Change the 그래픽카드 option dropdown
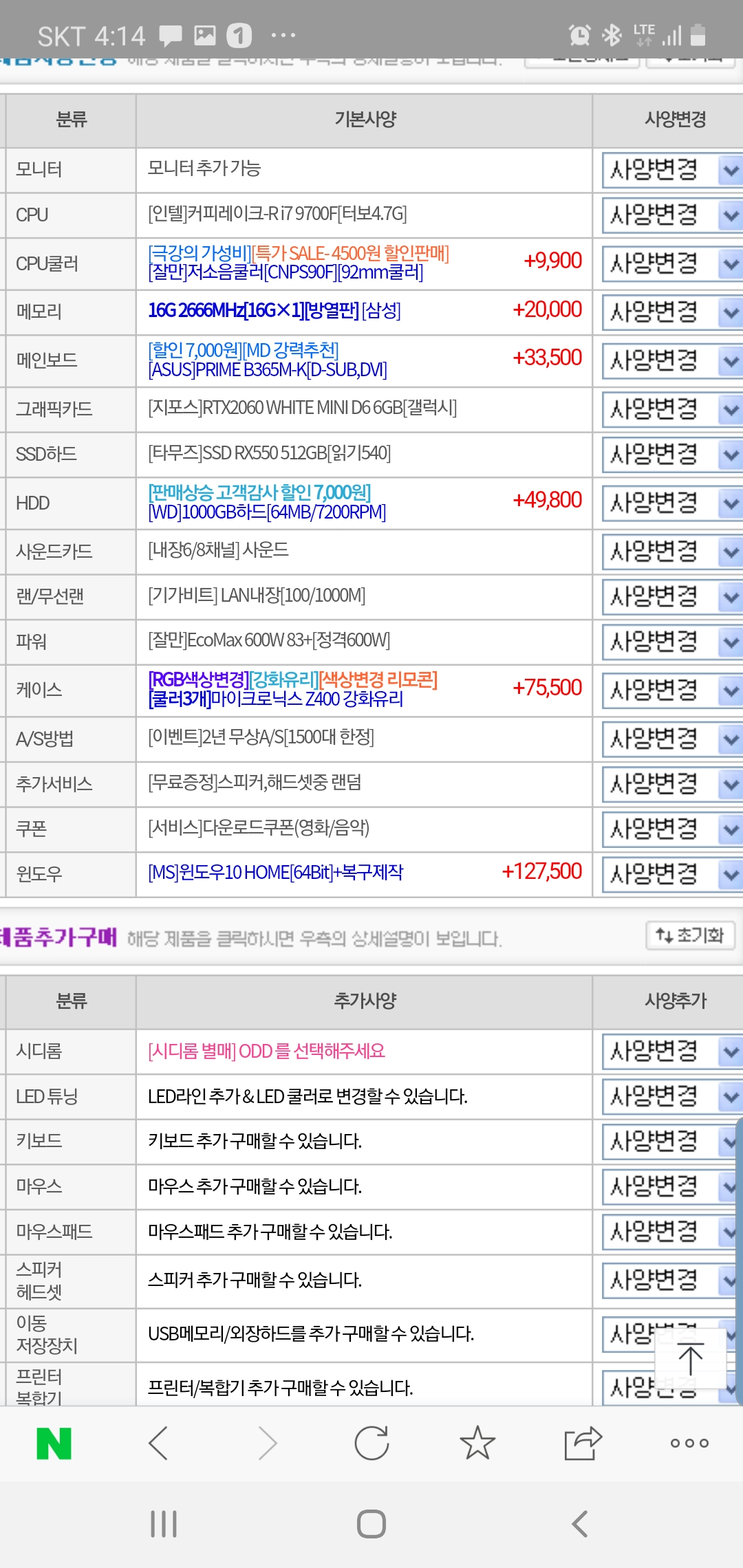 tap(672, 410)
